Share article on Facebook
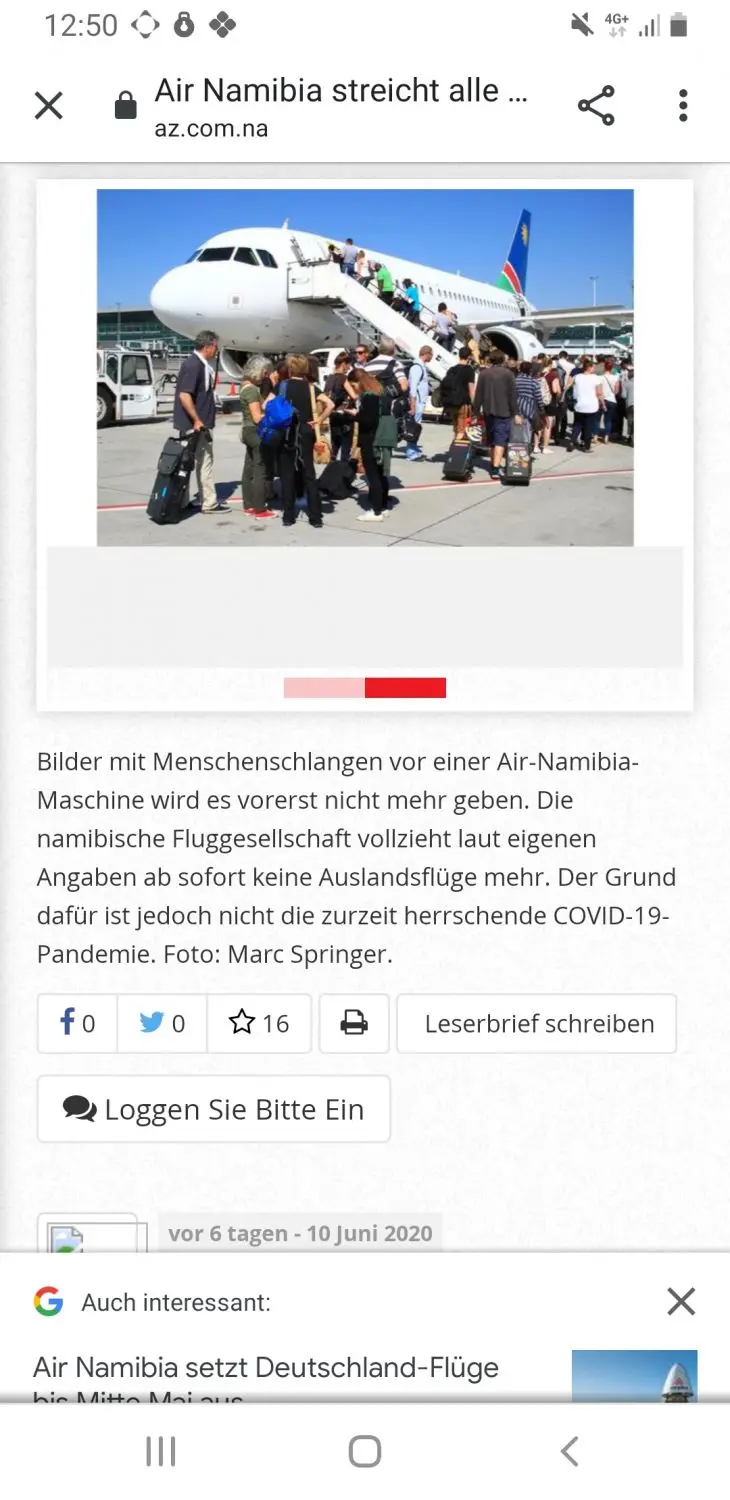This screenshot has width=730, height=1500. coord(77,1023)
